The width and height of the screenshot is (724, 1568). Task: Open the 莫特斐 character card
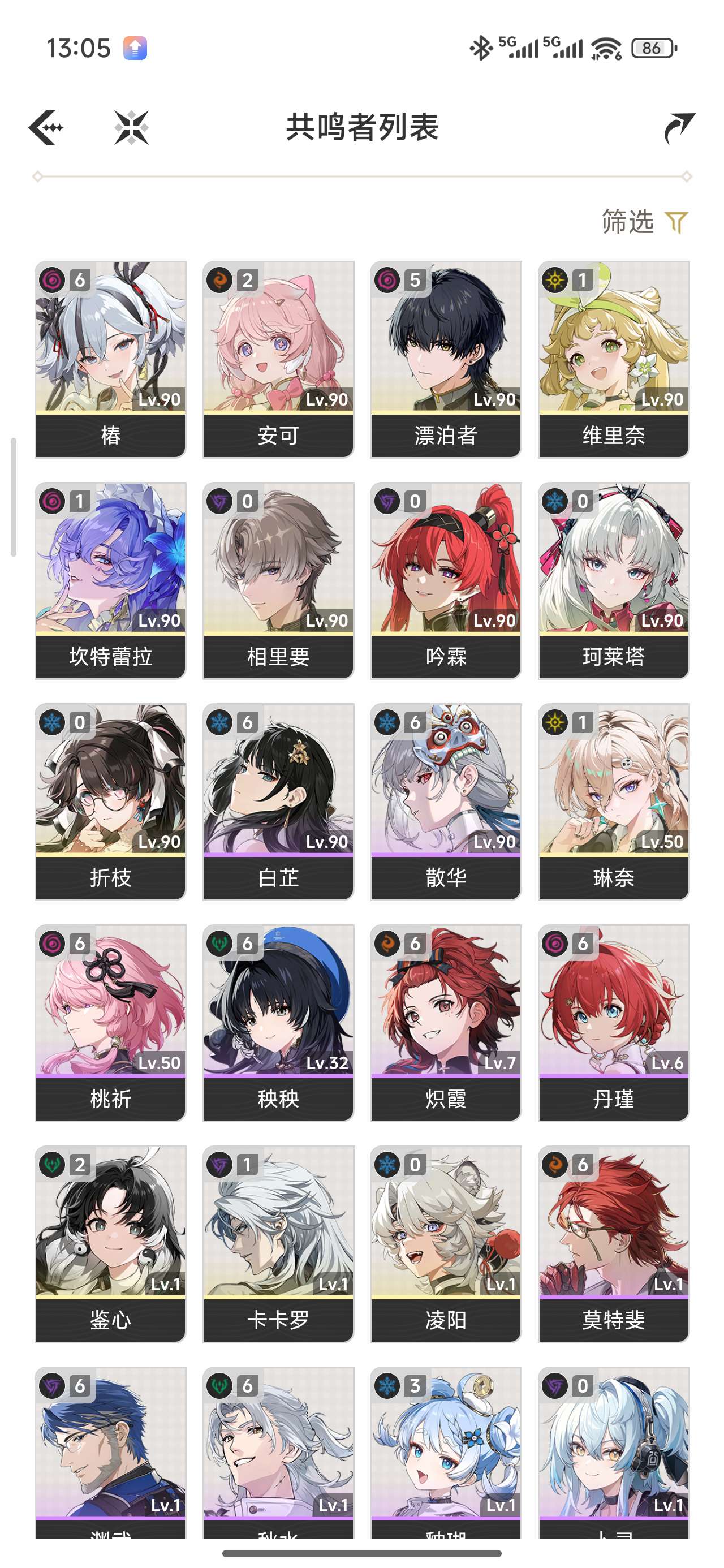(613, 1243)
